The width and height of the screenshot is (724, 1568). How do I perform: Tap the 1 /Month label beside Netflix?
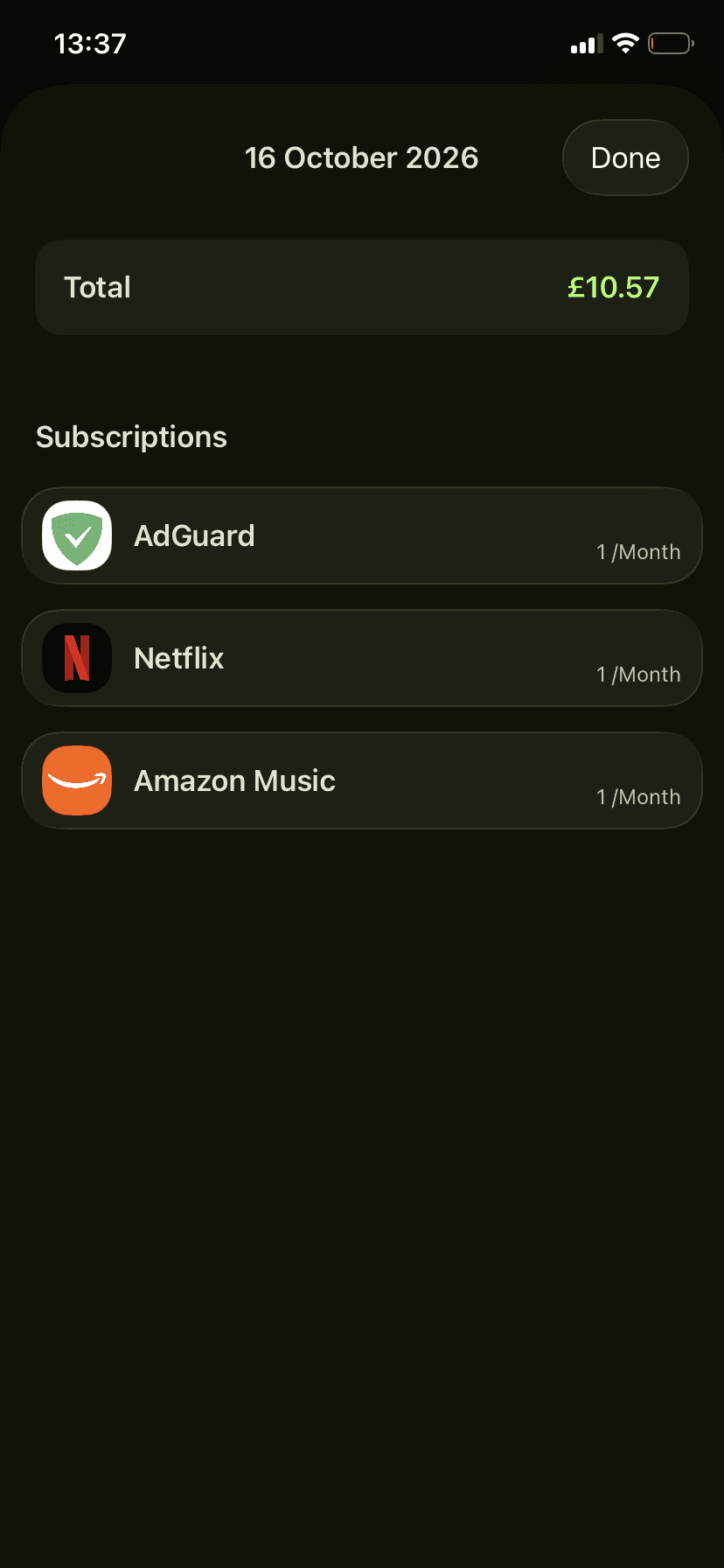coord(638,675)
